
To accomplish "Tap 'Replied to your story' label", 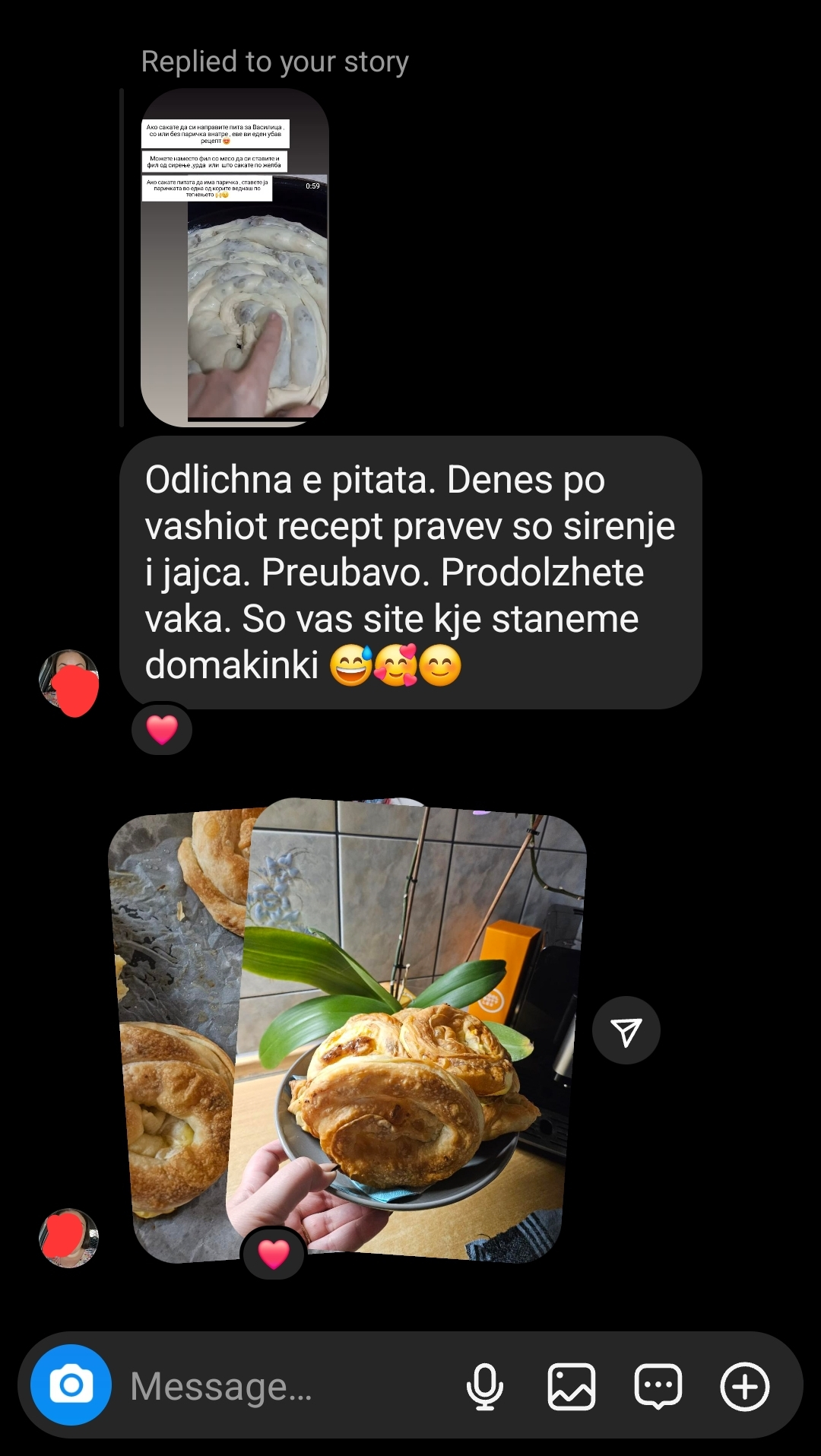I will 274,61.
